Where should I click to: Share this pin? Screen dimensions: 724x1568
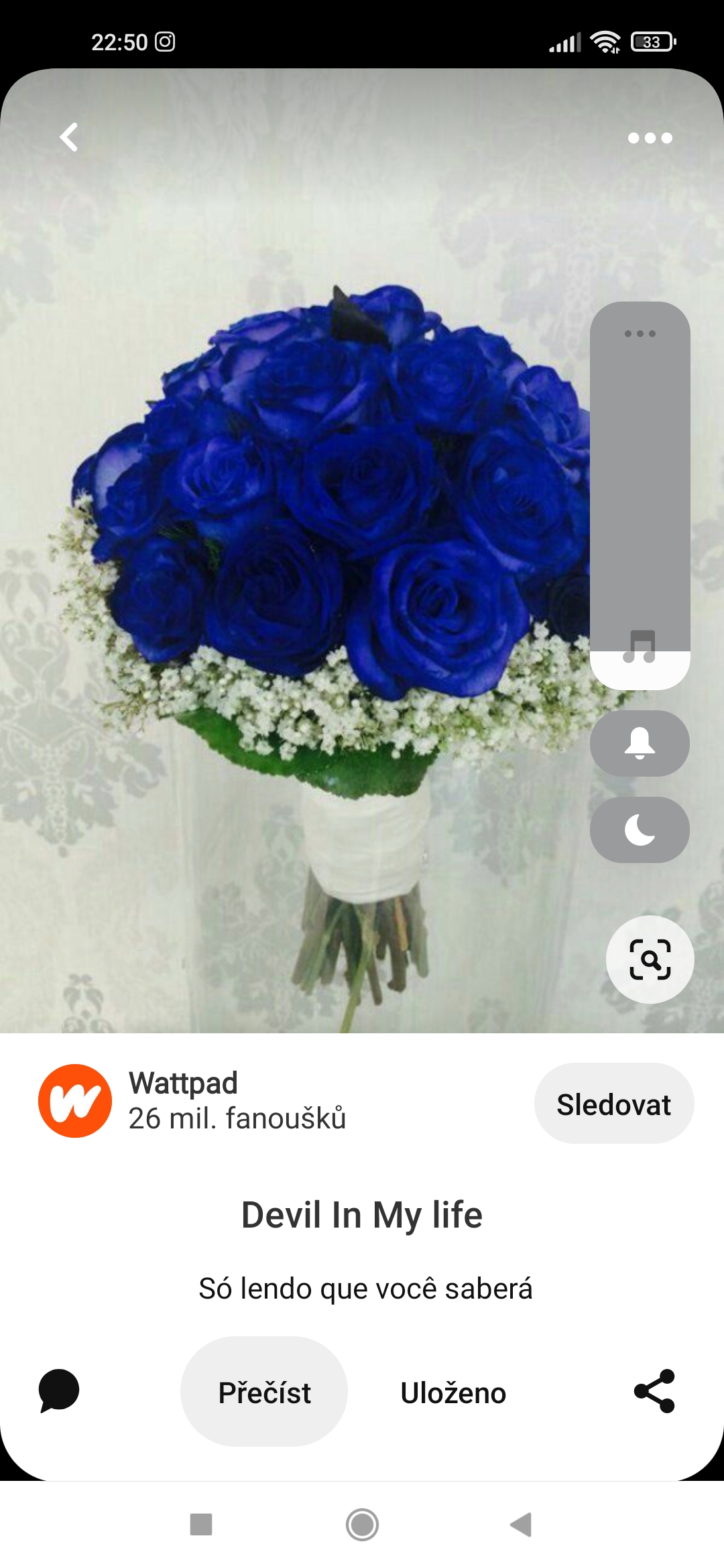(x=654, y=1391)
